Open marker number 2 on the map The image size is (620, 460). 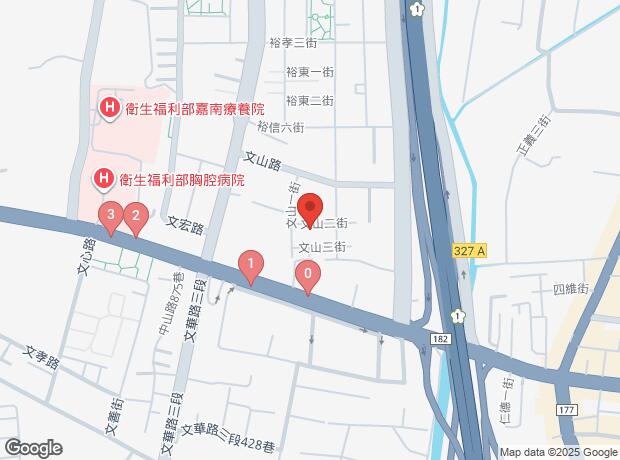point(135,216)
